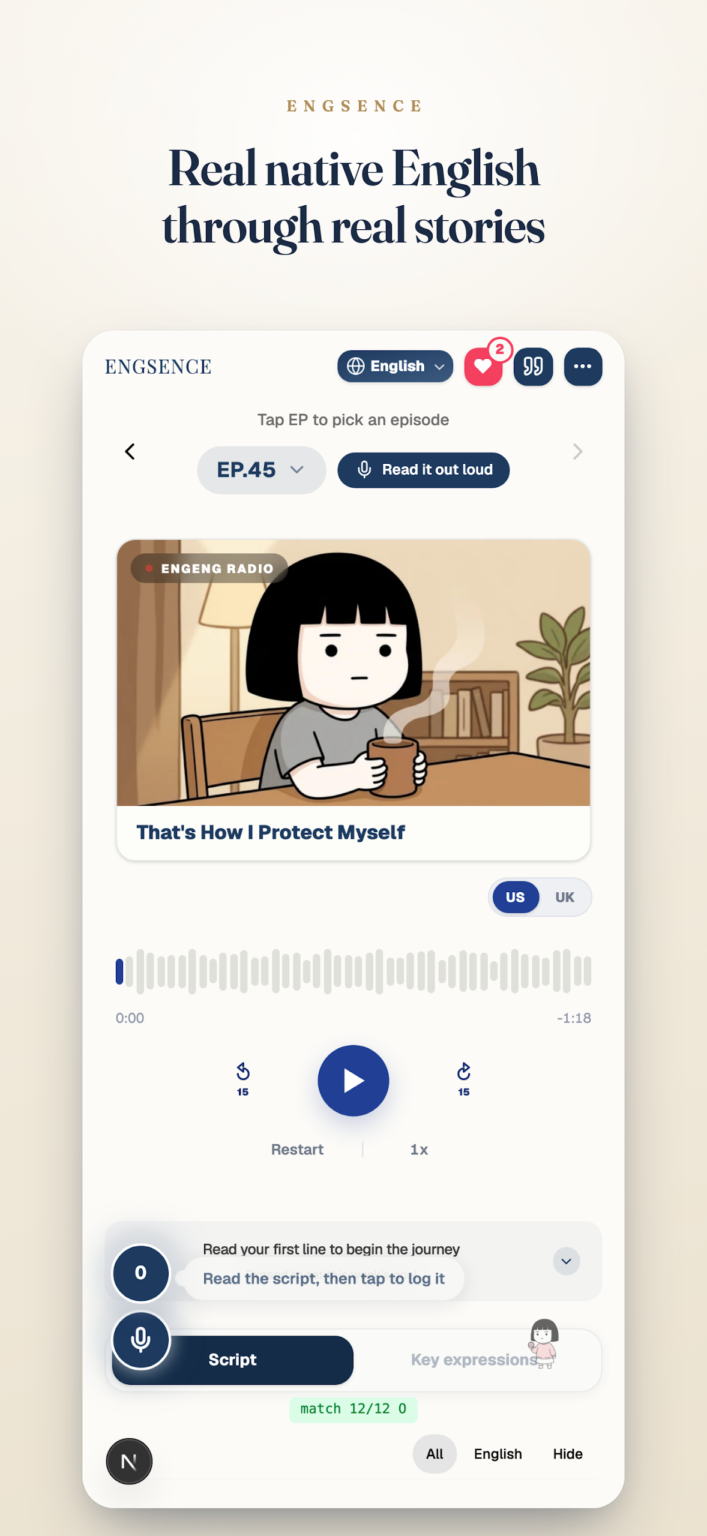Open the three-dot overflow menu

(x=583, y=366)
